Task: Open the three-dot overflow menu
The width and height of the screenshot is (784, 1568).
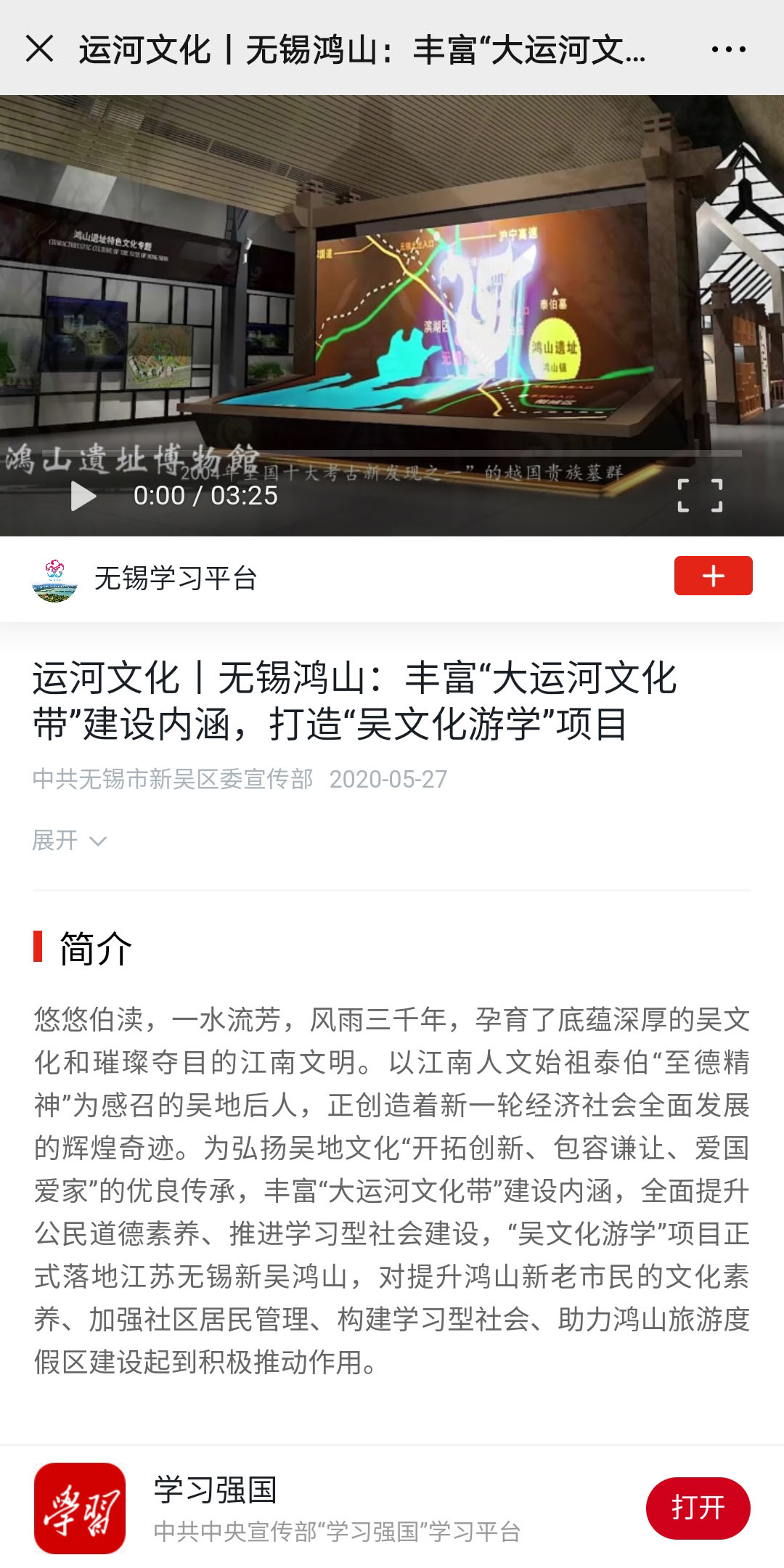Action: (x=728, y=49)
